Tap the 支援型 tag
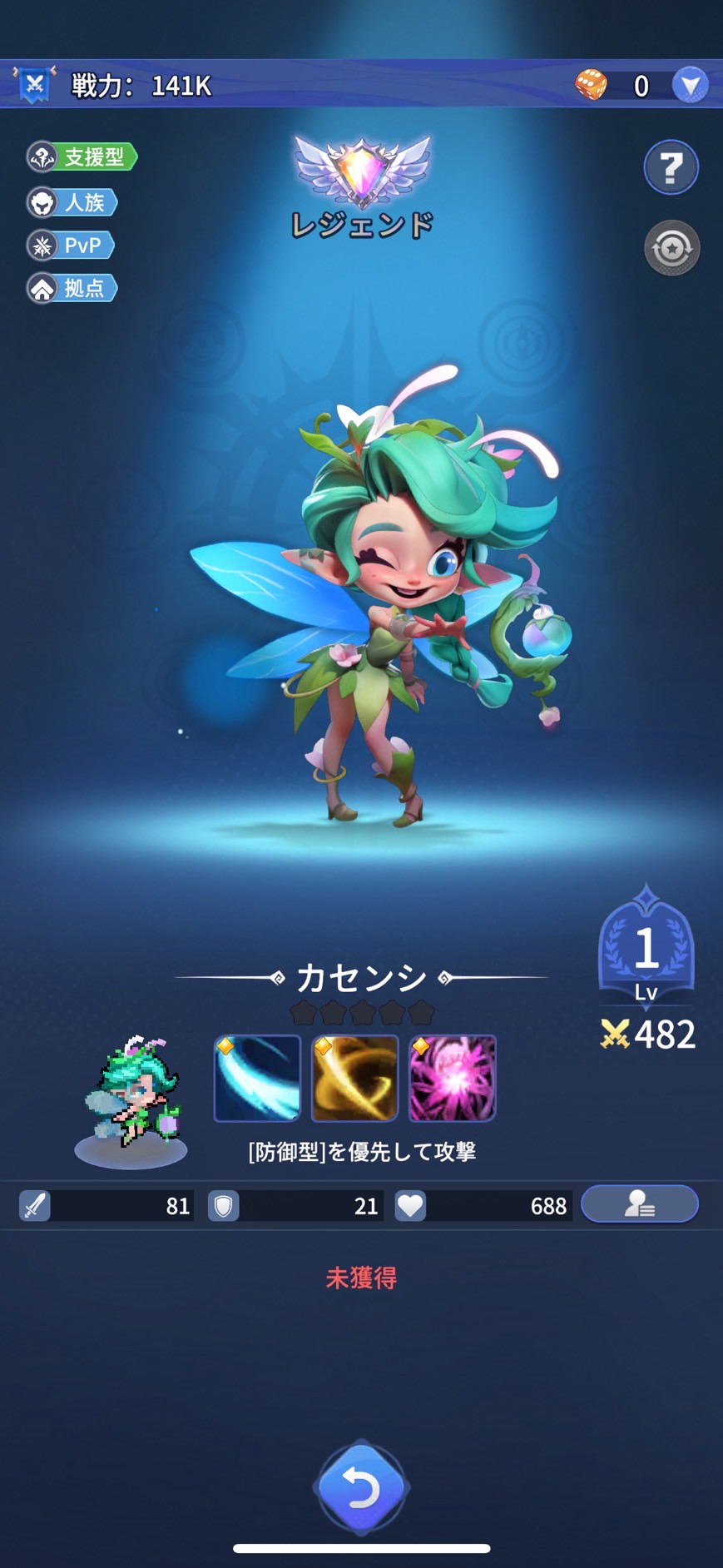The height and width of the screenshot is (1568, 723). click(x=82, y=156)
